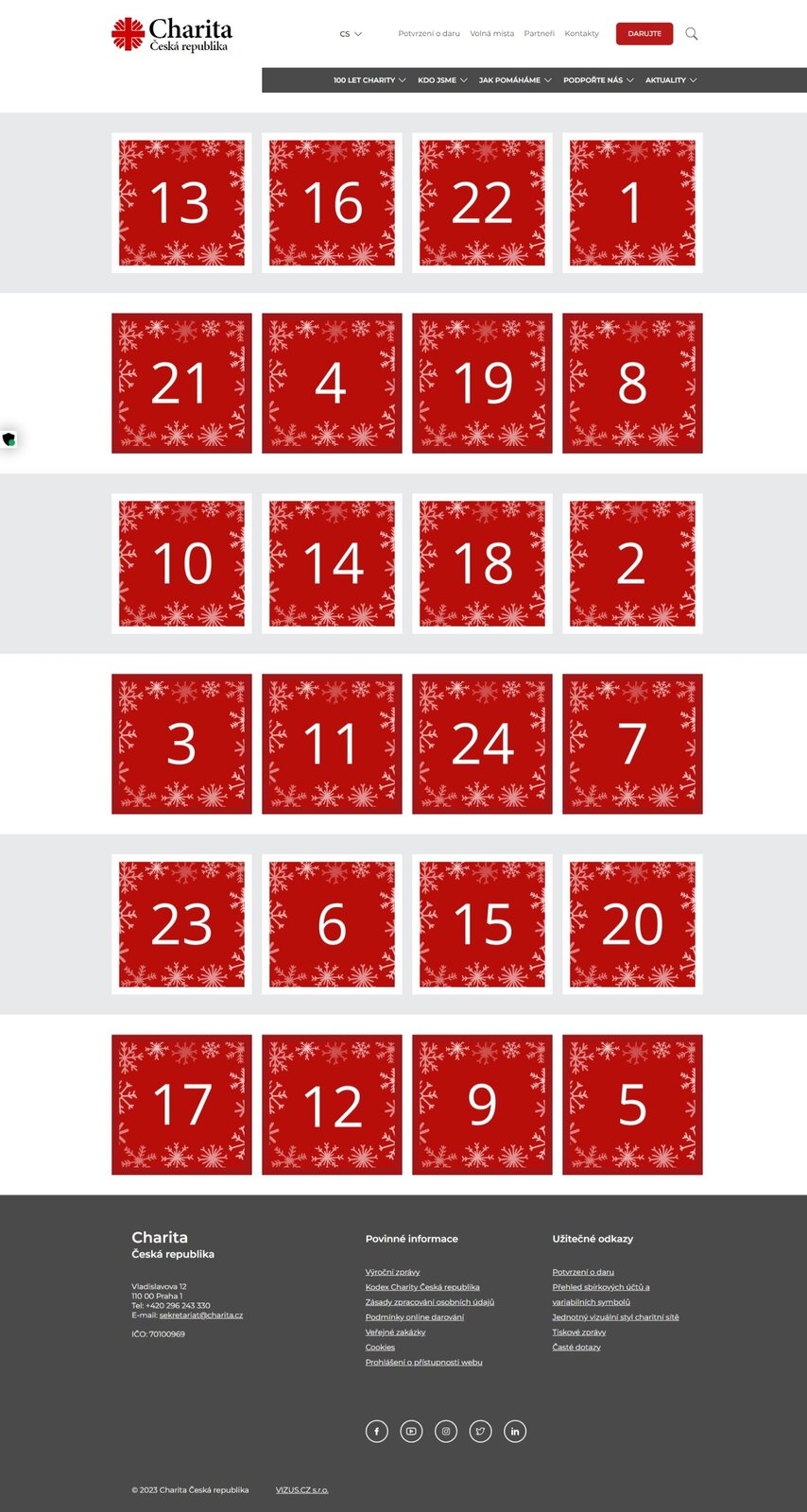This screenshot has height=1512, width=807.
Task: Expand the JAK POMÁHÁME menu
Action: tap(515, 80)
